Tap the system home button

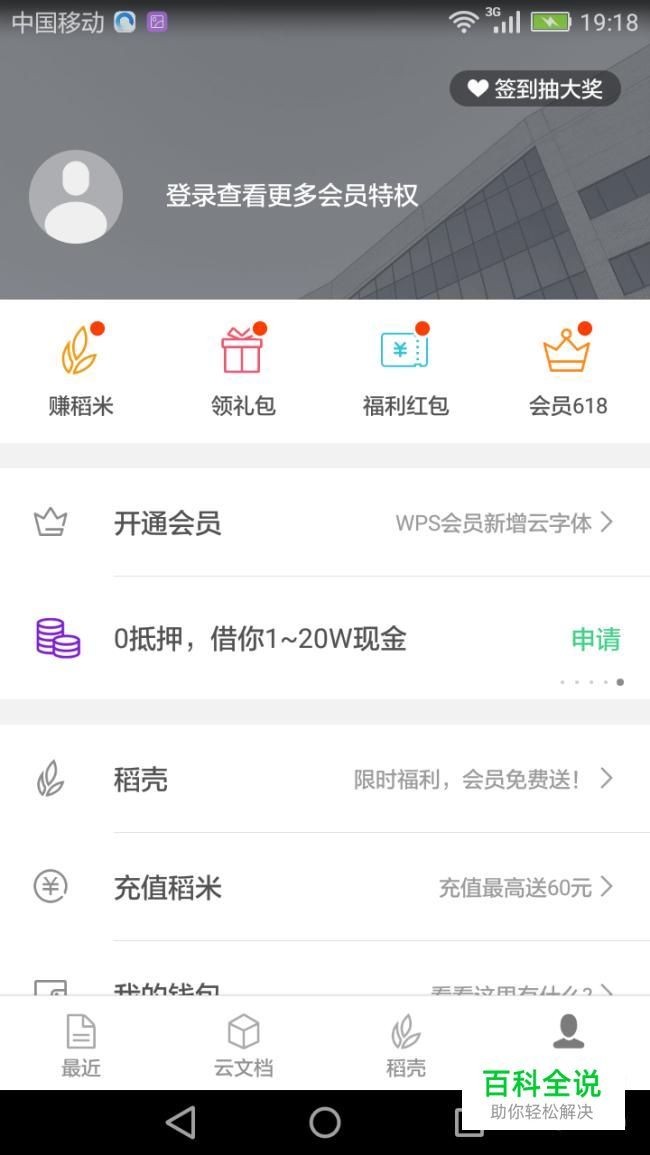point(325,1122)
